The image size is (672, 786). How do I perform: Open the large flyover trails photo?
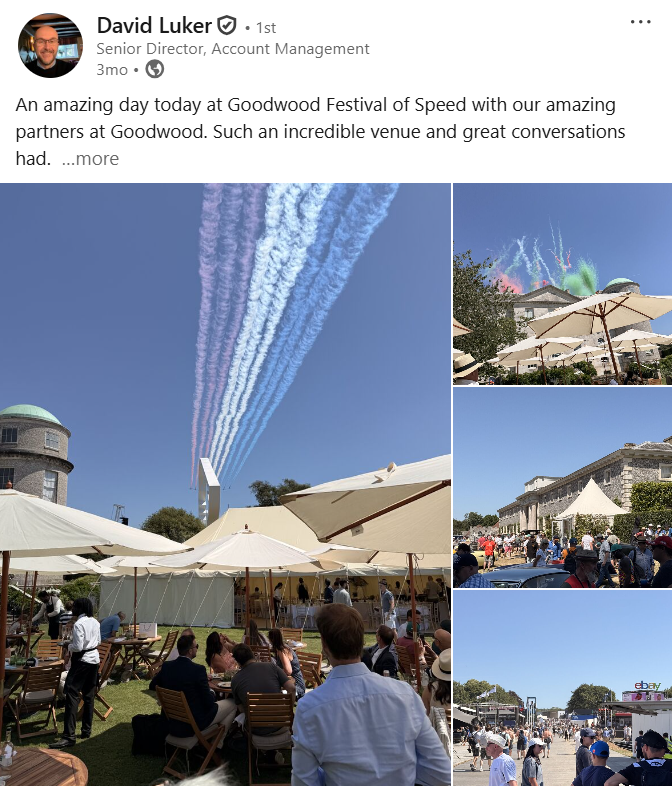(225, 484)
